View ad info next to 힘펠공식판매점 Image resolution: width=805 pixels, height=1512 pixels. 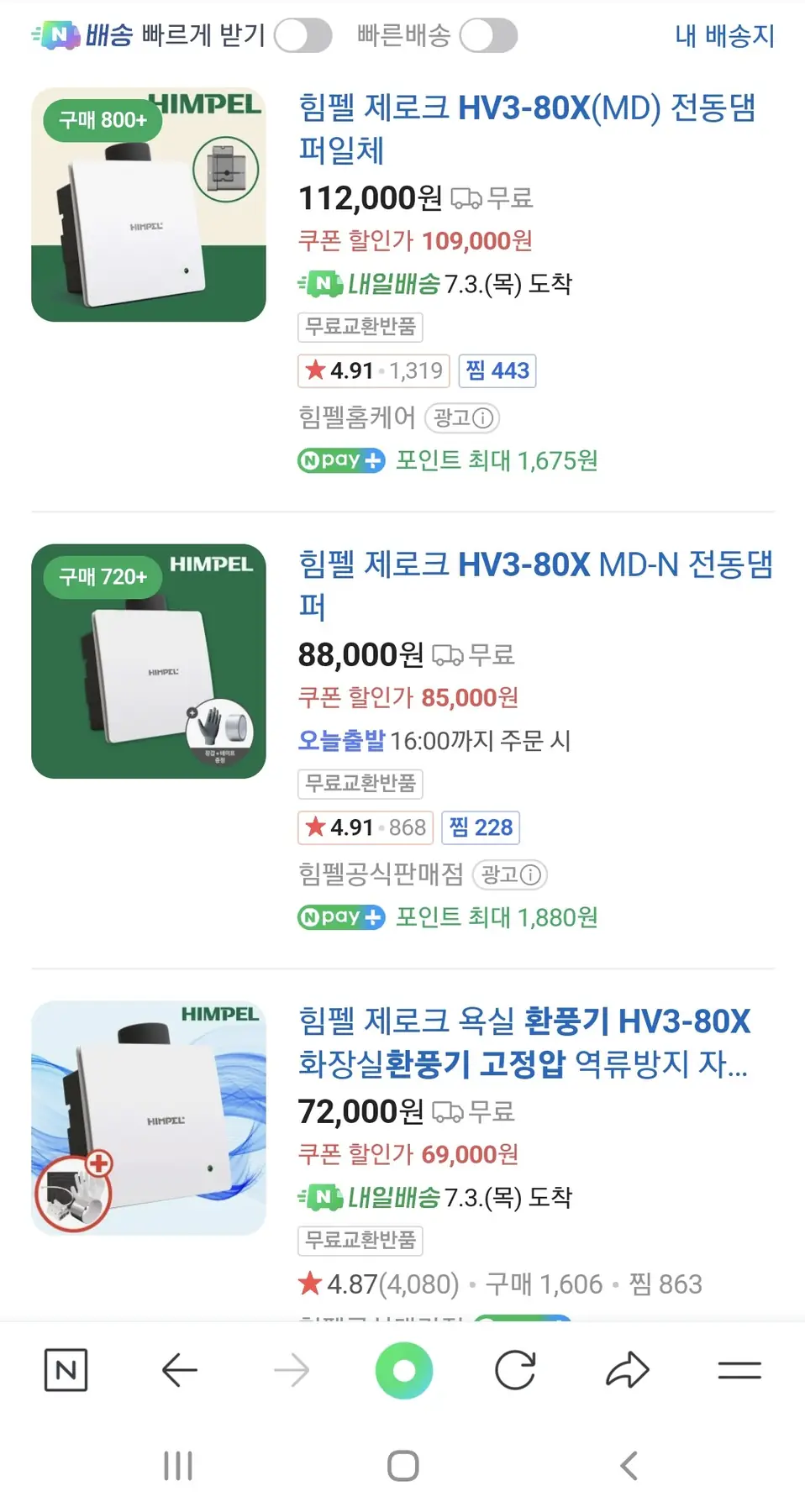510,874
